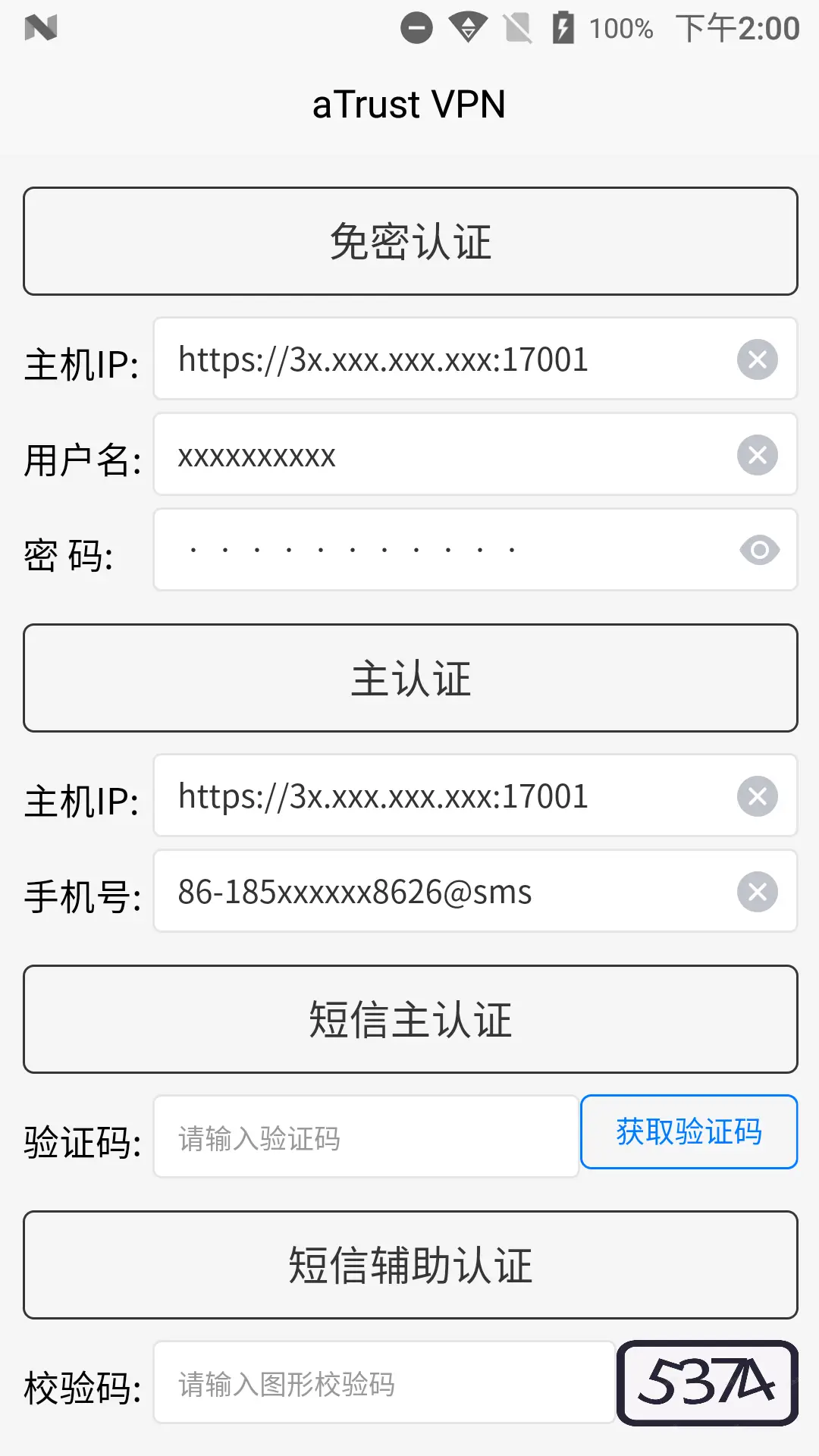Clear the first 主机IP field
This screenshot has width=819, height=1456.
pyautogui.click(x=758, y=359)
